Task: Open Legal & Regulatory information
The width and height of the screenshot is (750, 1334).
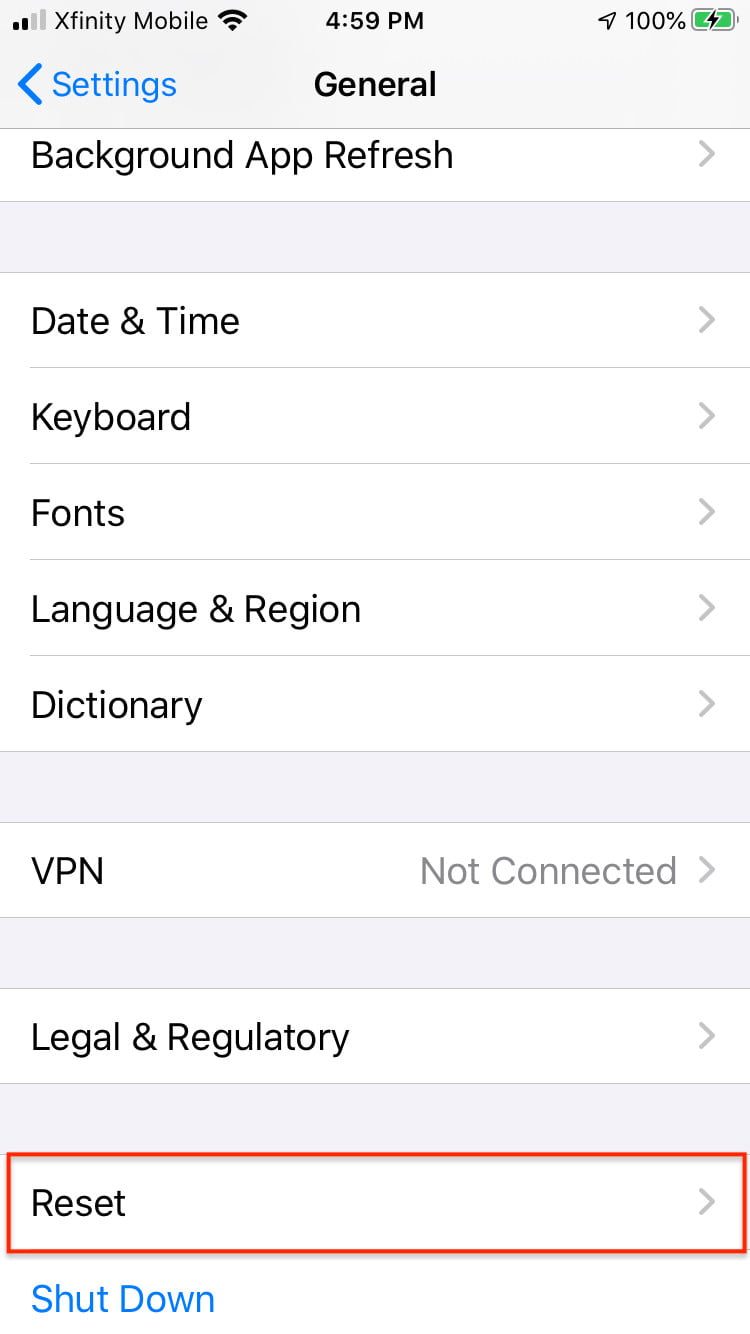Action: coord(374,1037)
